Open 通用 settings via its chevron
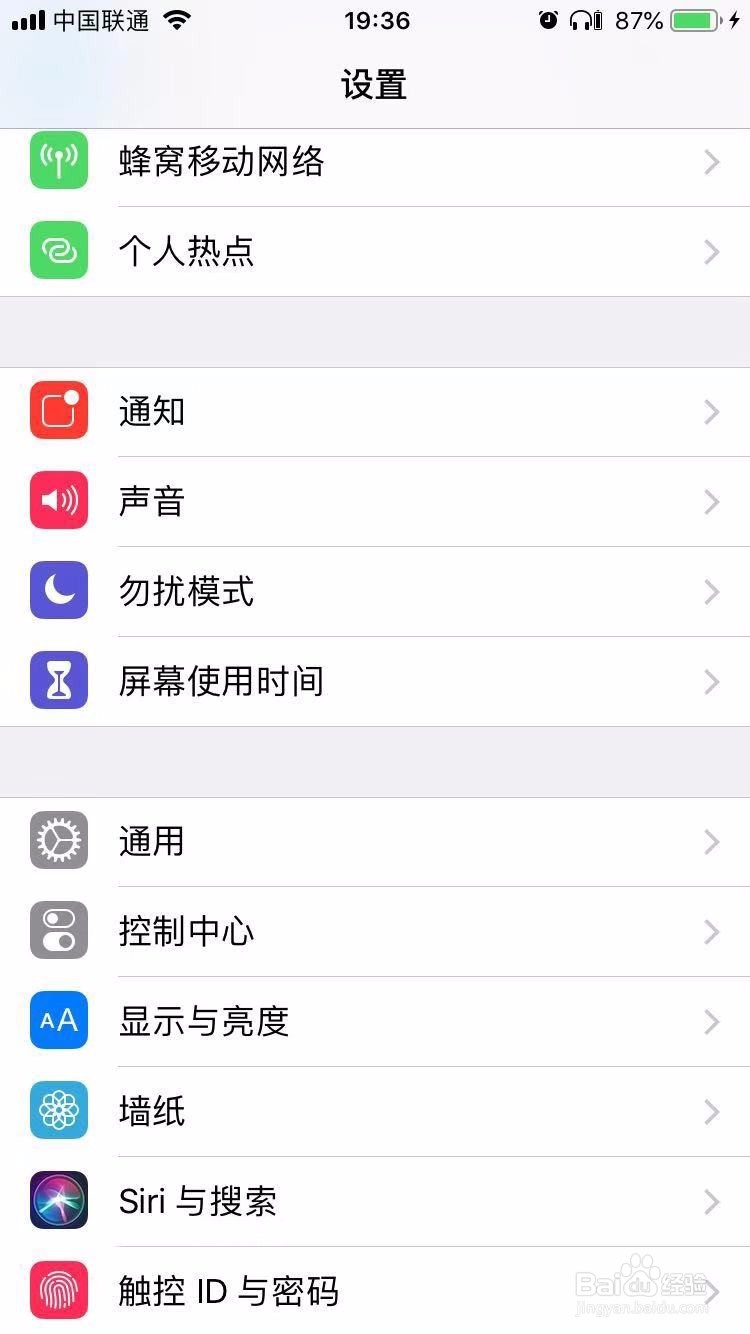The image size is (750, 1334). (710, 841)
